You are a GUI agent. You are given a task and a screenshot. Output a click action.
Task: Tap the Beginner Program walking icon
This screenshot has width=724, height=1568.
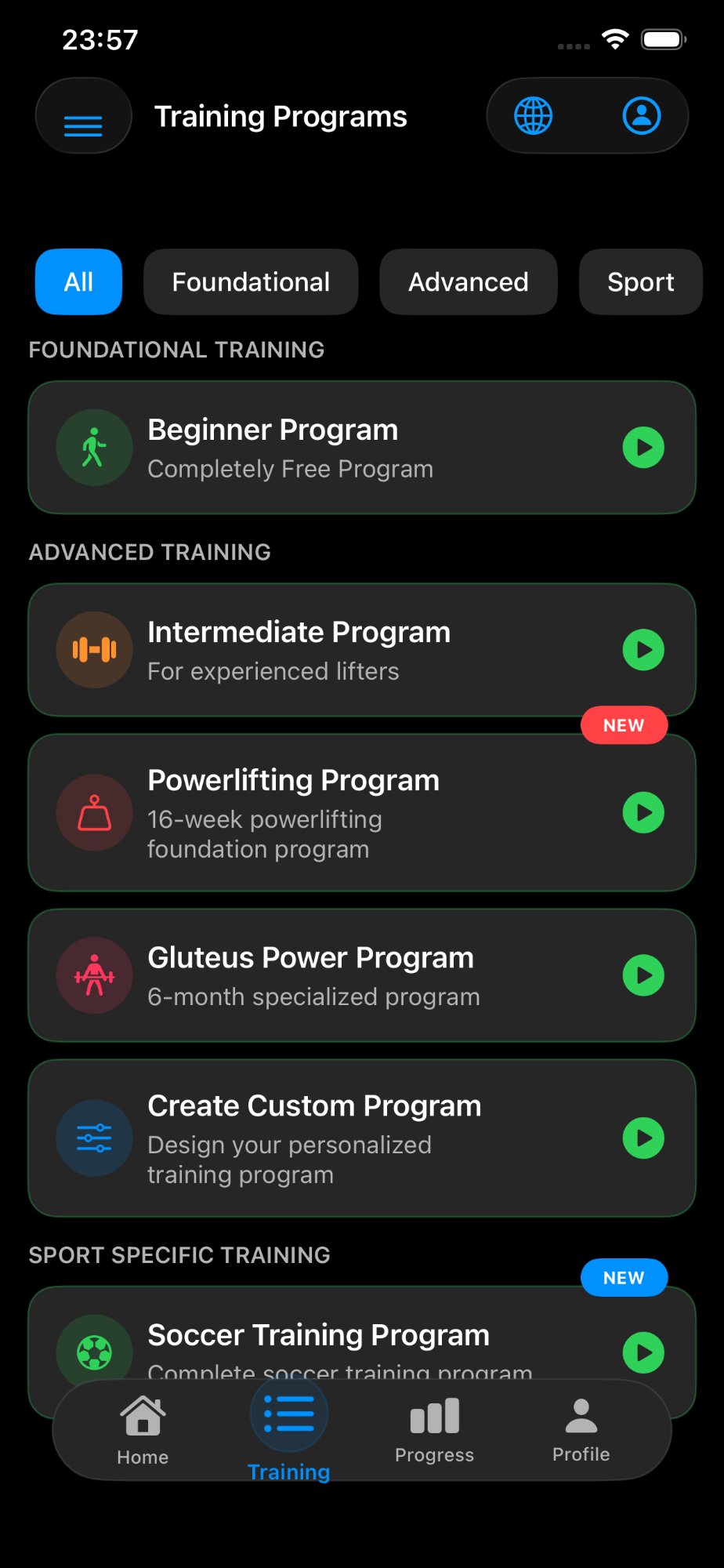(x=93, y=447)
